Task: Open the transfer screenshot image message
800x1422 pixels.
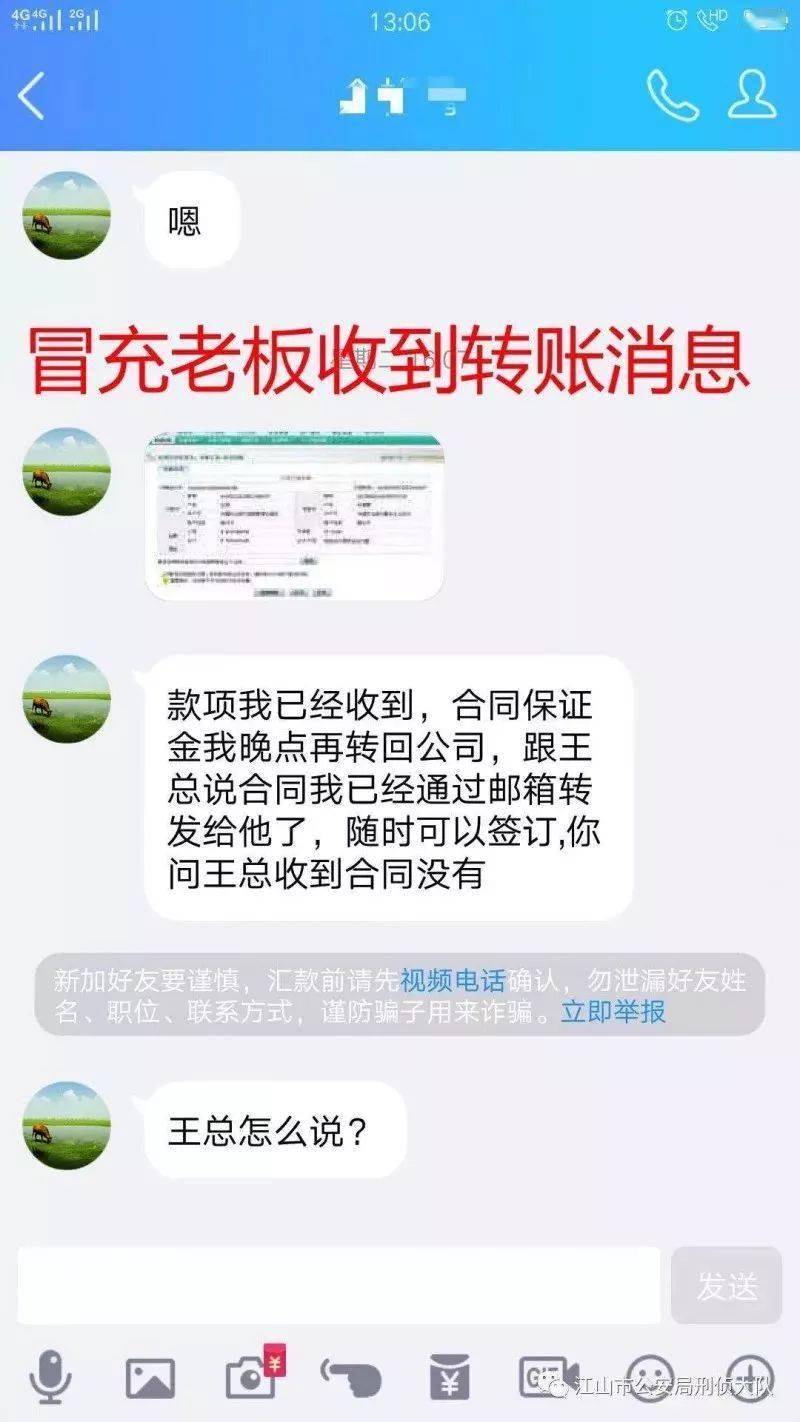Action: 295,516
